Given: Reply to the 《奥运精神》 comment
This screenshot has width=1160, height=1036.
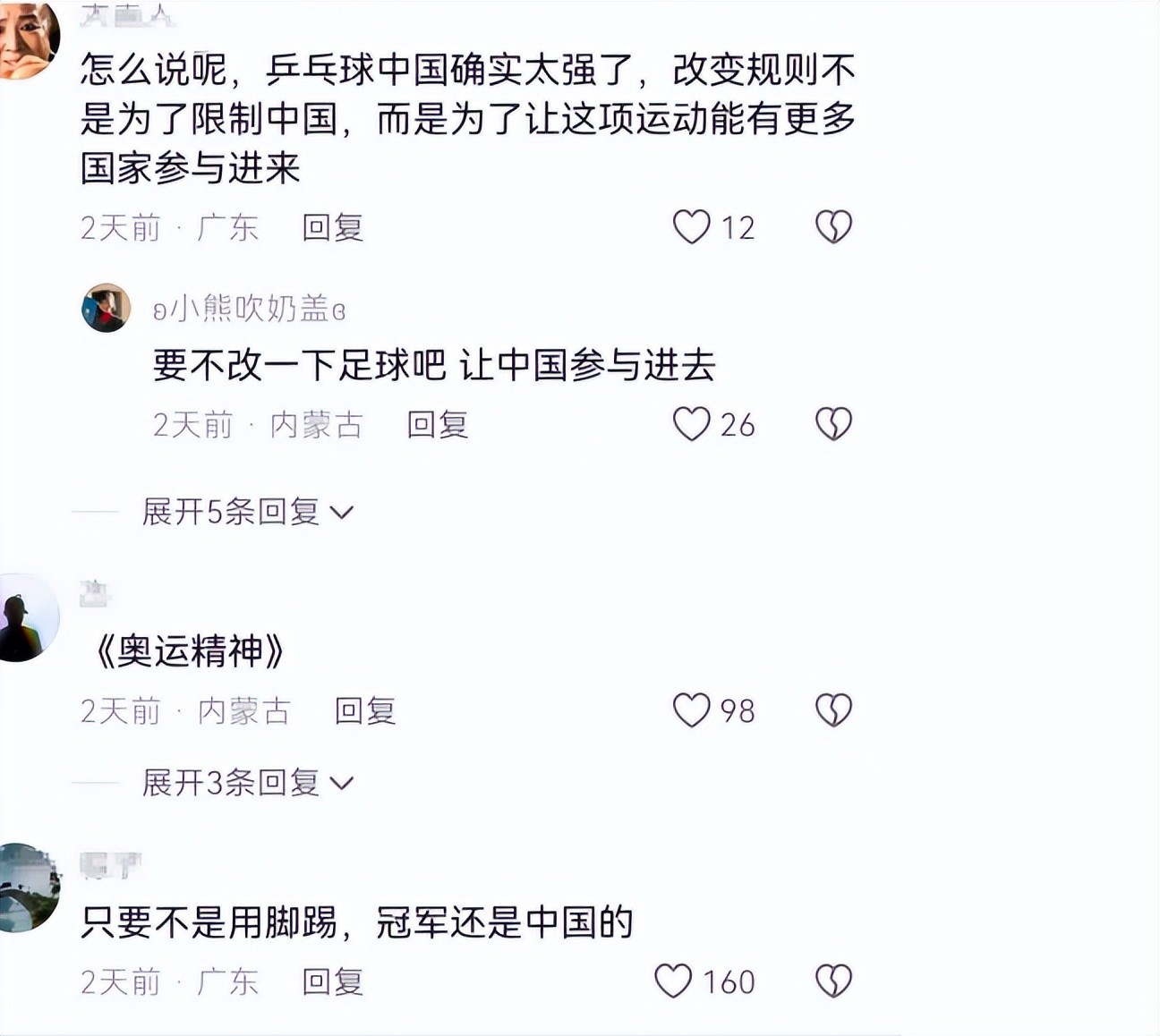Looking at the screenshot, I should pos(364,711).
